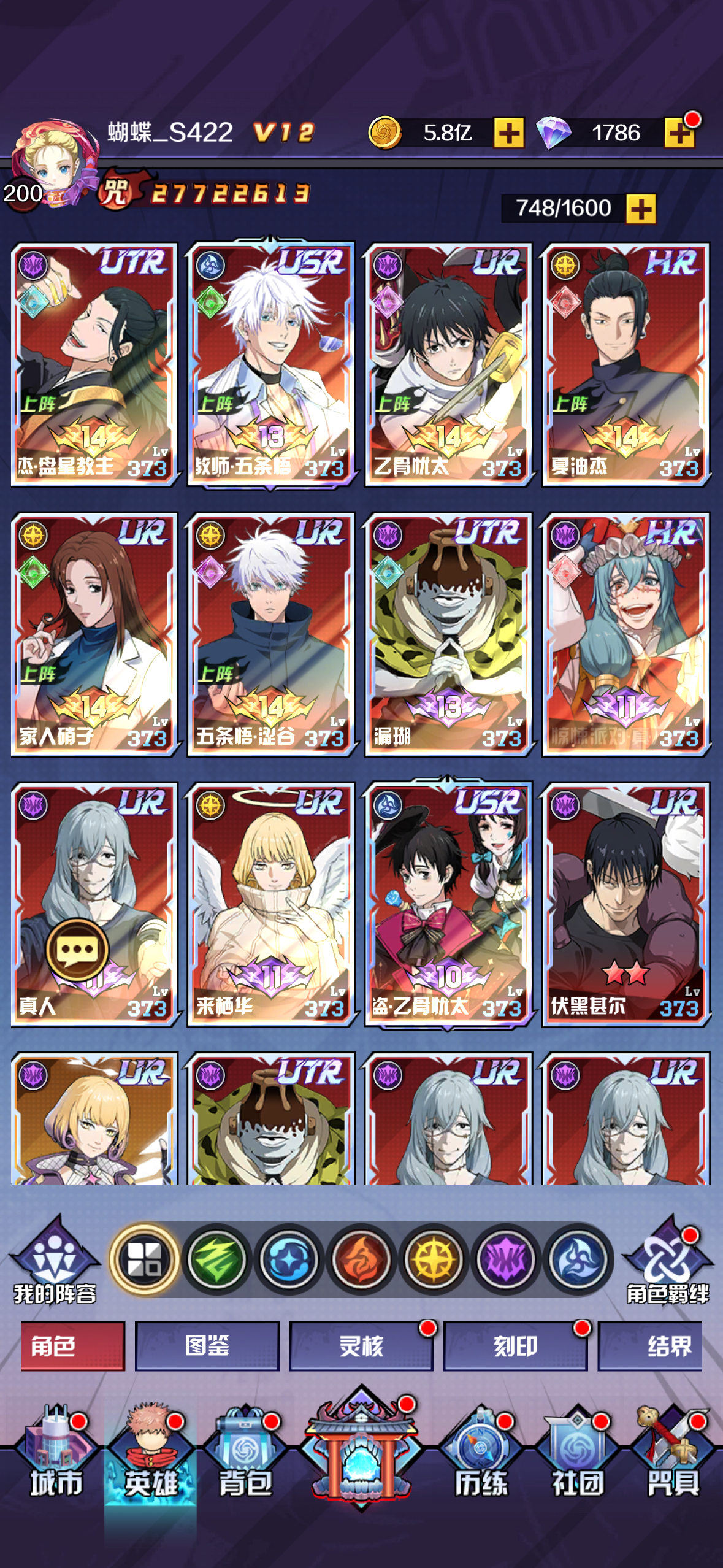
Task: Open the 伏黑甚尔 hero card
Action: (625, 905)
